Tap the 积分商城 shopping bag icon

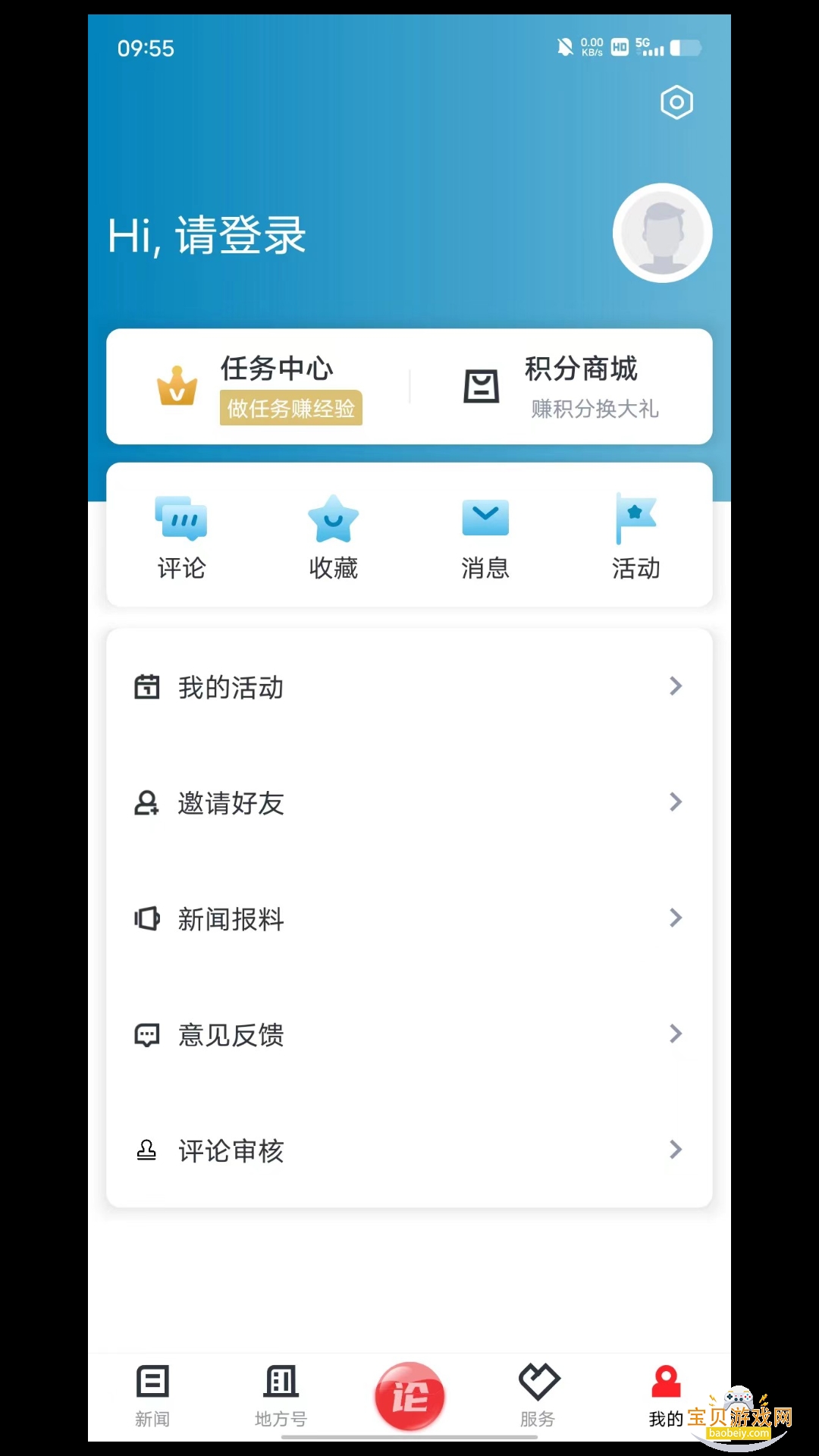(x=480, y=385)
